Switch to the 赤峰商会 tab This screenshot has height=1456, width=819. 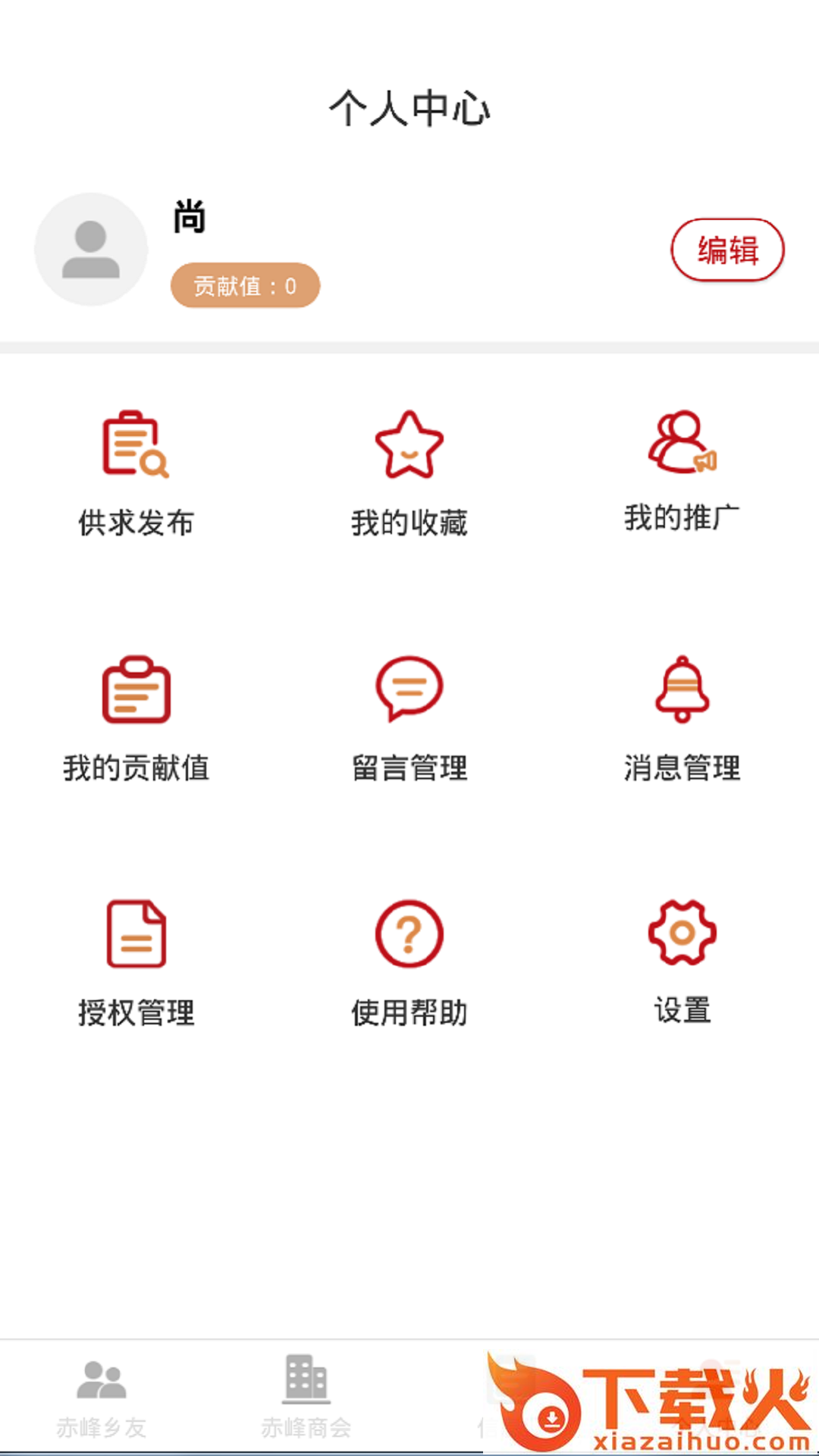click(306, 1398)
